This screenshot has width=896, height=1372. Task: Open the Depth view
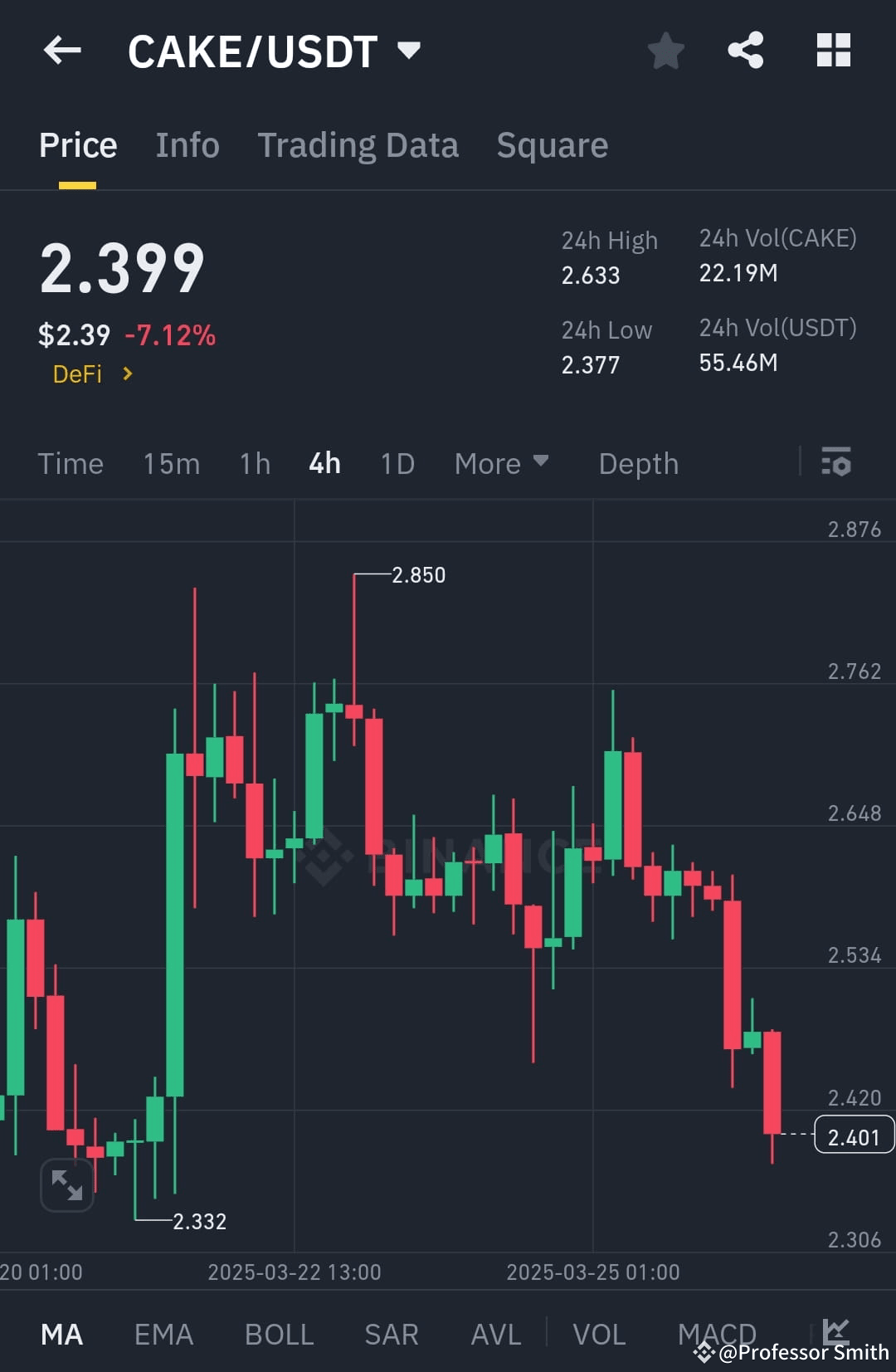pyautogui.click(x=637, y=463)
